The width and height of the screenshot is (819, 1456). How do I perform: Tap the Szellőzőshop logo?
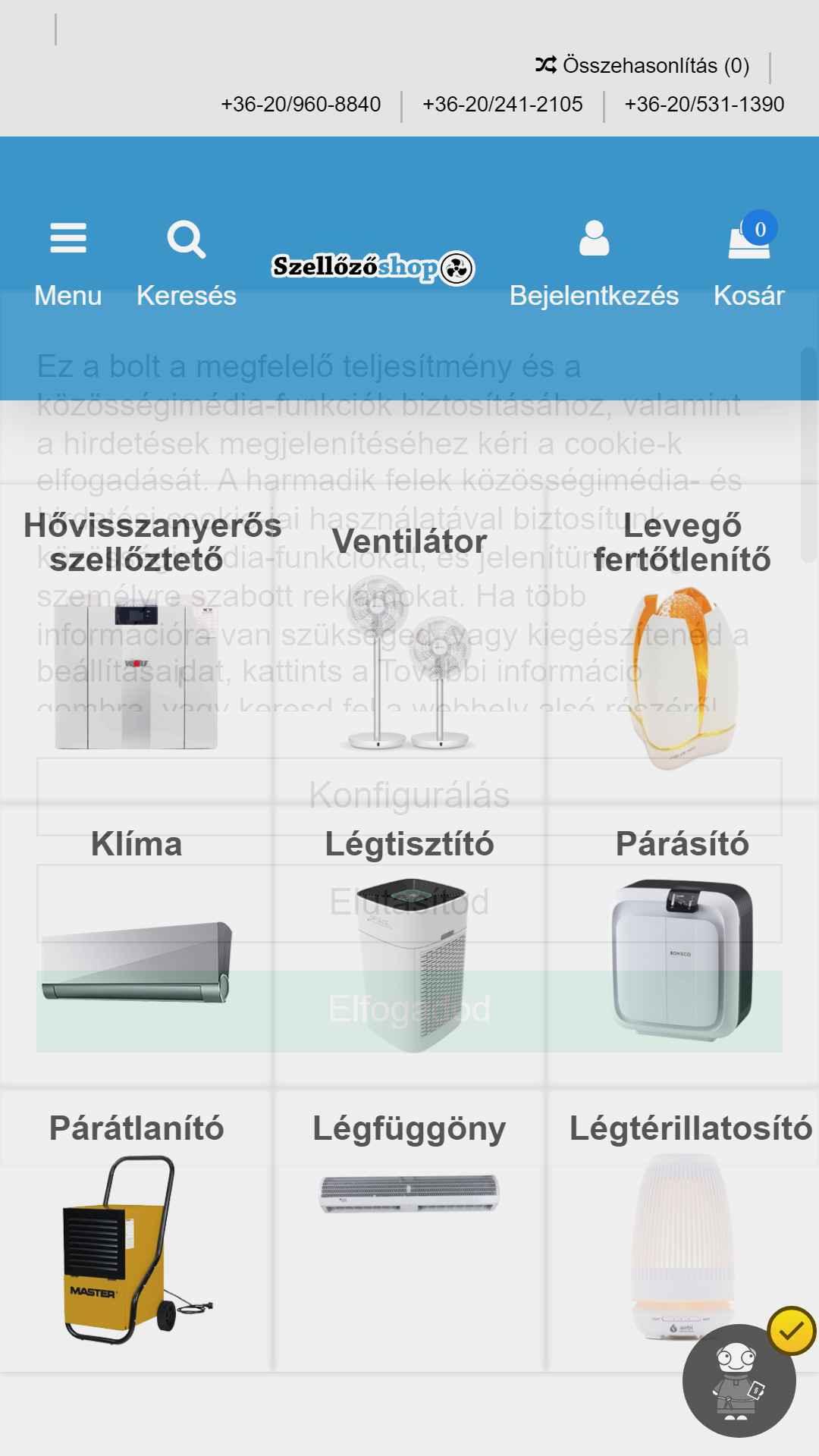pos(373,268)
